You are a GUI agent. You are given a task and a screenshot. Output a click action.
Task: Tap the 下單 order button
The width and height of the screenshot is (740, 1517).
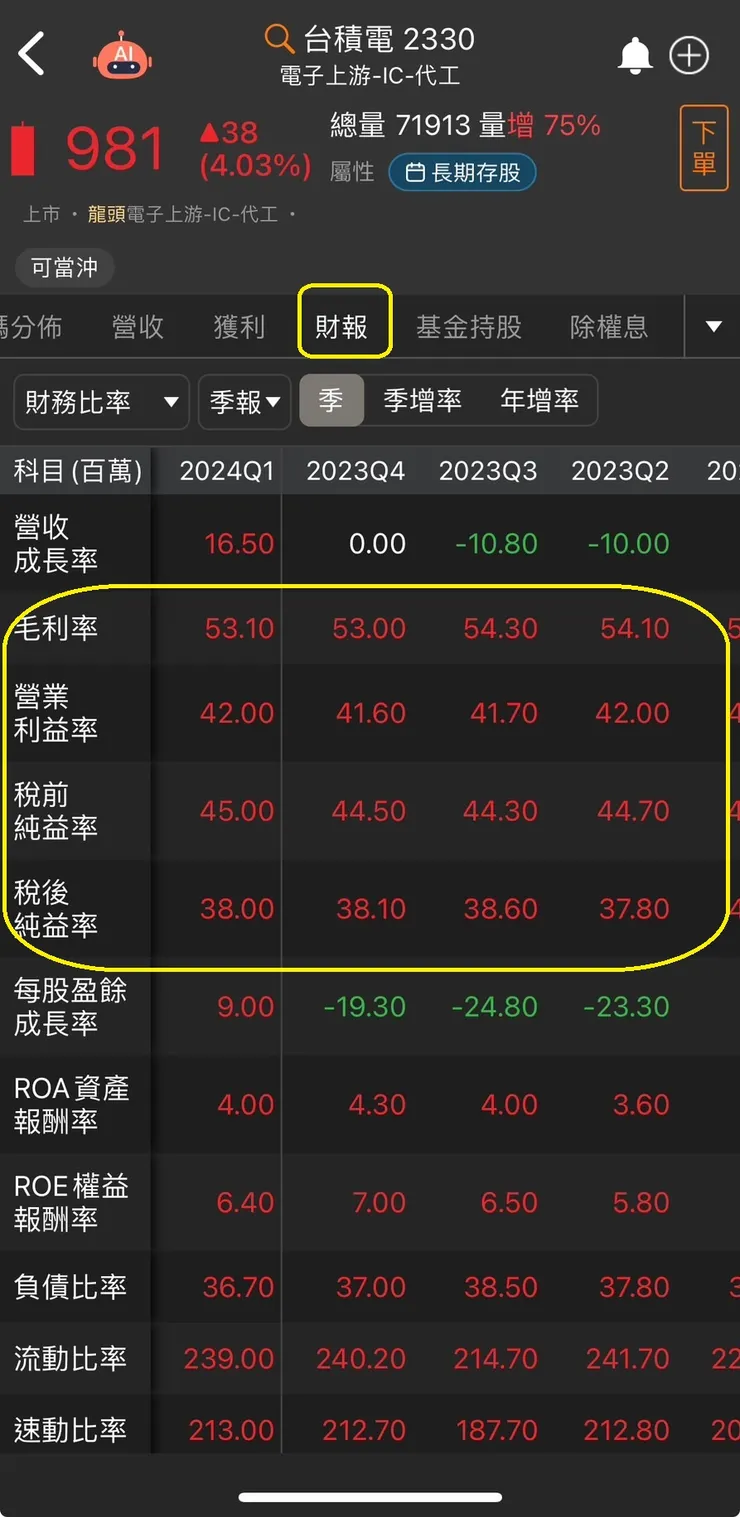[x=704, y=150]
